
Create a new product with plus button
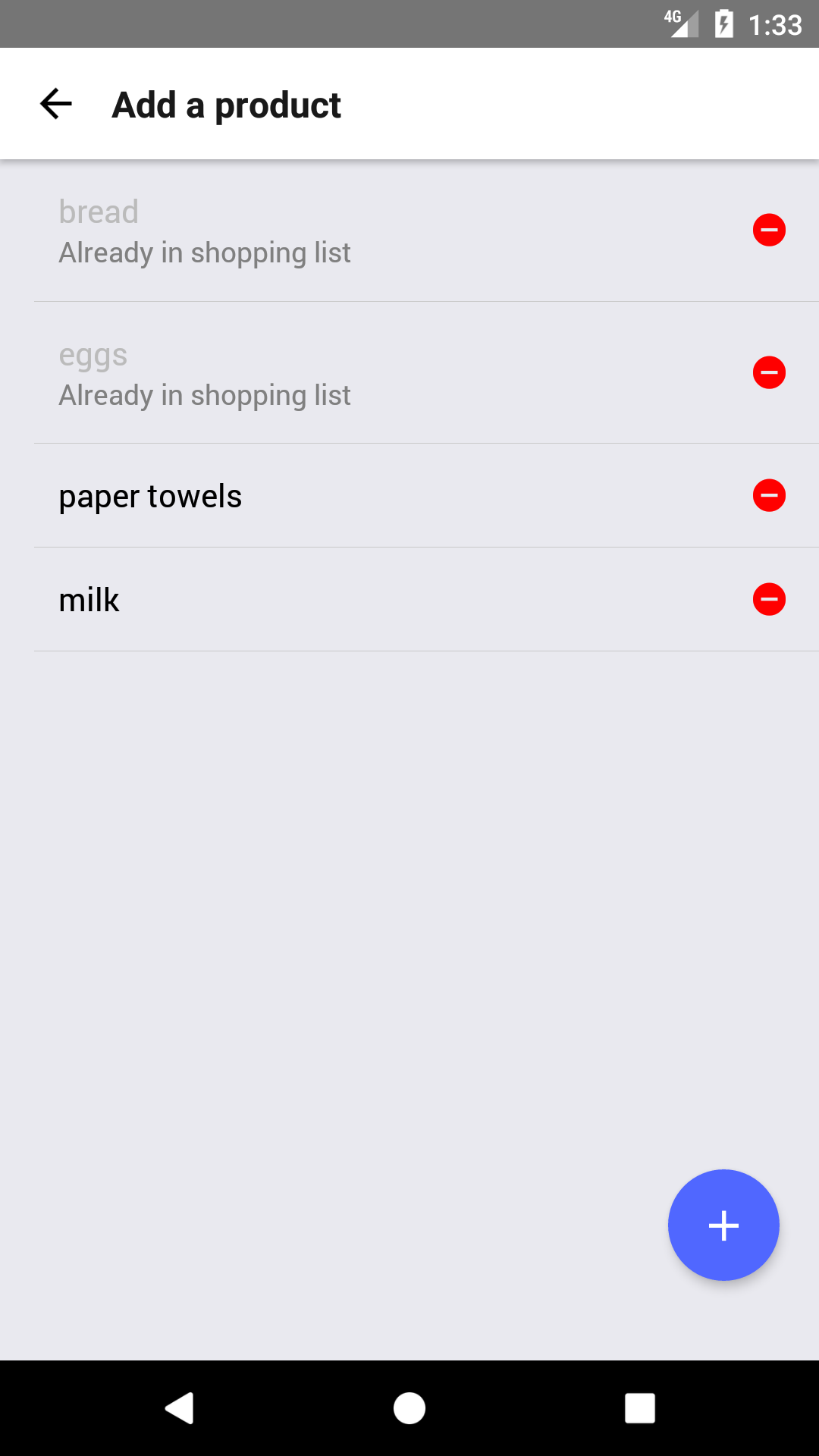(723, 1225)
